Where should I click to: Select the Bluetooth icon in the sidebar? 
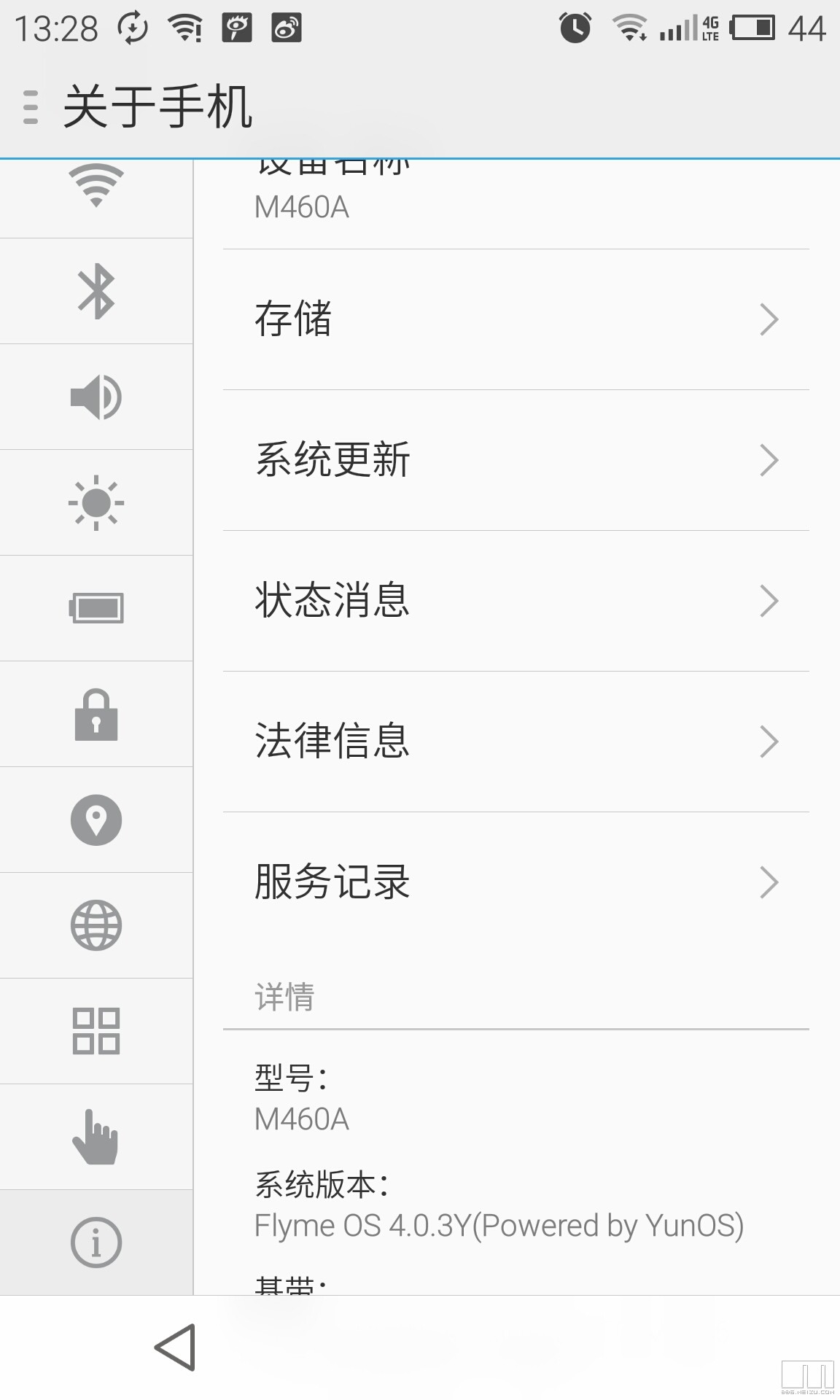[96, 291]
